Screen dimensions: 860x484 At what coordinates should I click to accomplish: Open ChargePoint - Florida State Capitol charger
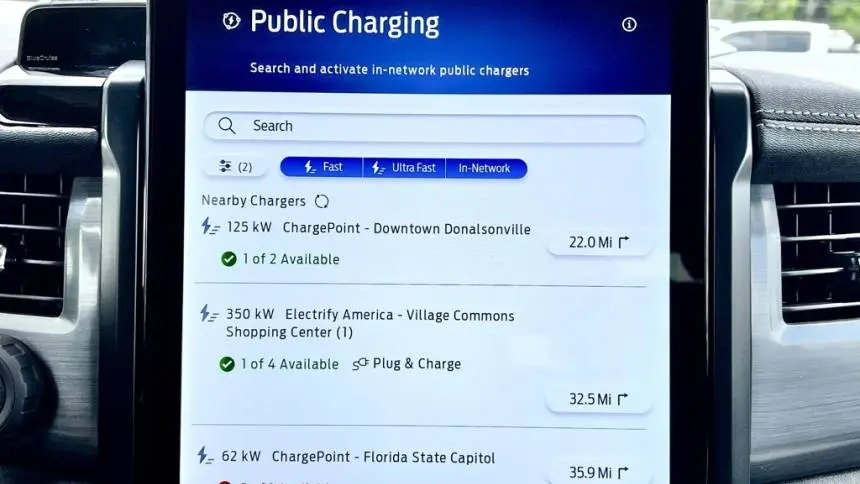pyautogui.click(x=383, y=457)
